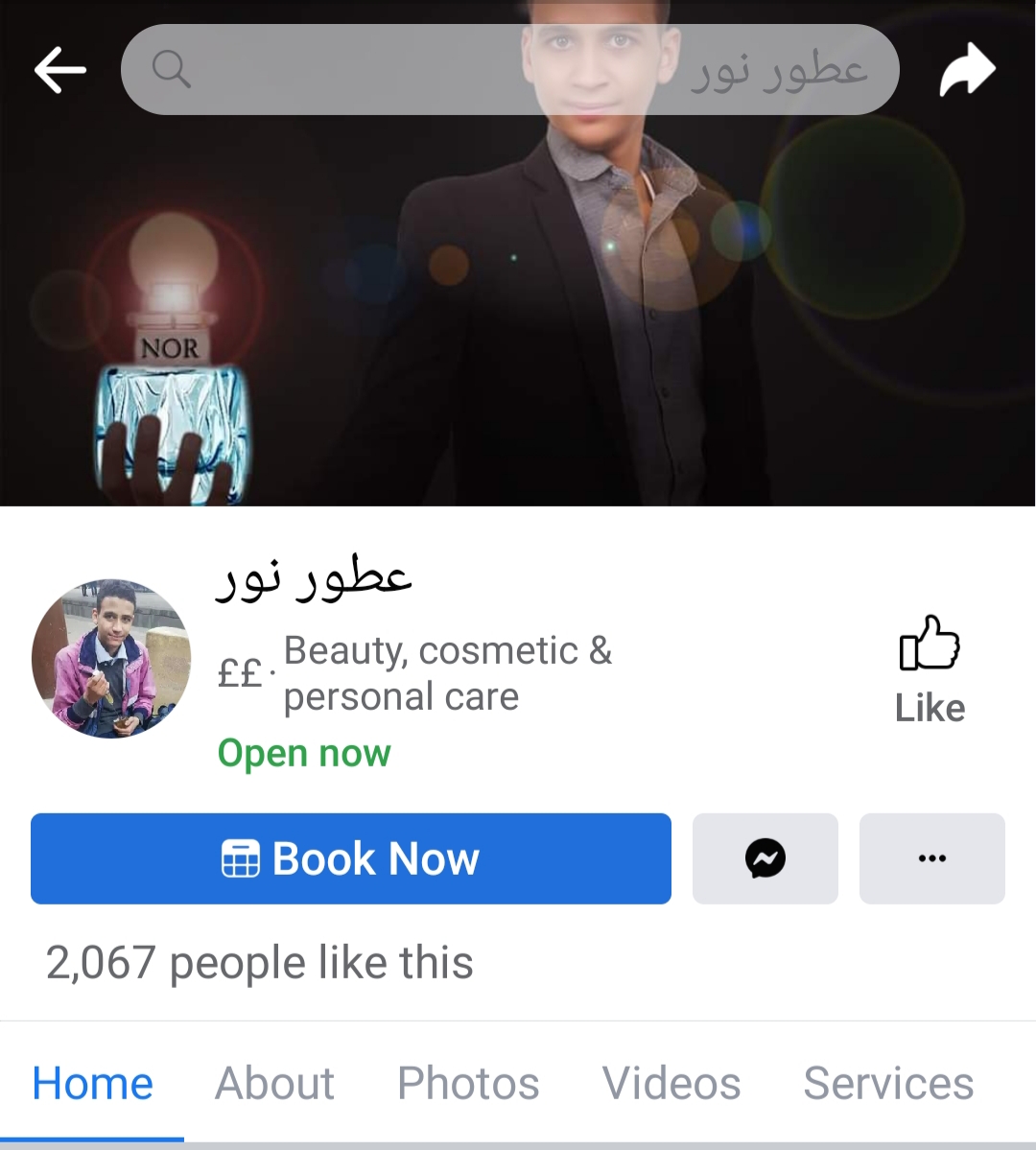1036x1150 pixels.
Task: Select the Home tab
Action: (93, 1084)
